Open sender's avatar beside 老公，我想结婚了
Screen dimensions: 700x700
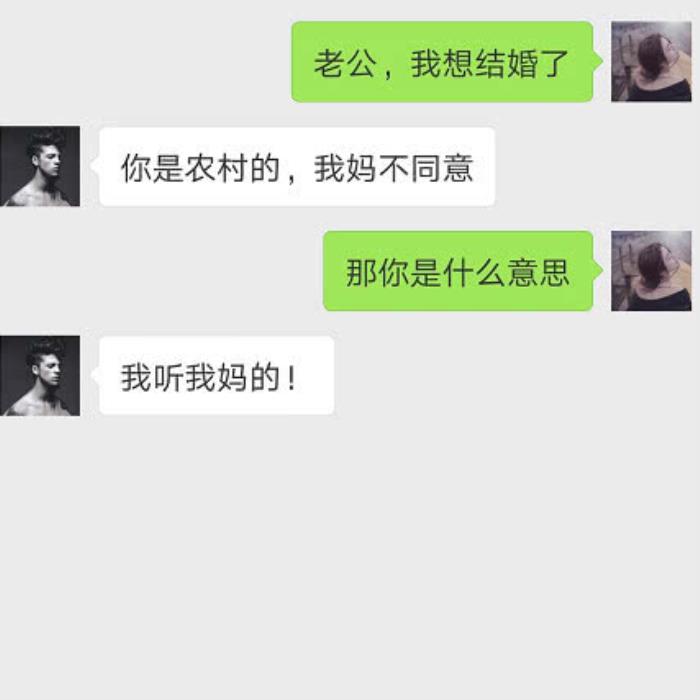coord(650,62)
